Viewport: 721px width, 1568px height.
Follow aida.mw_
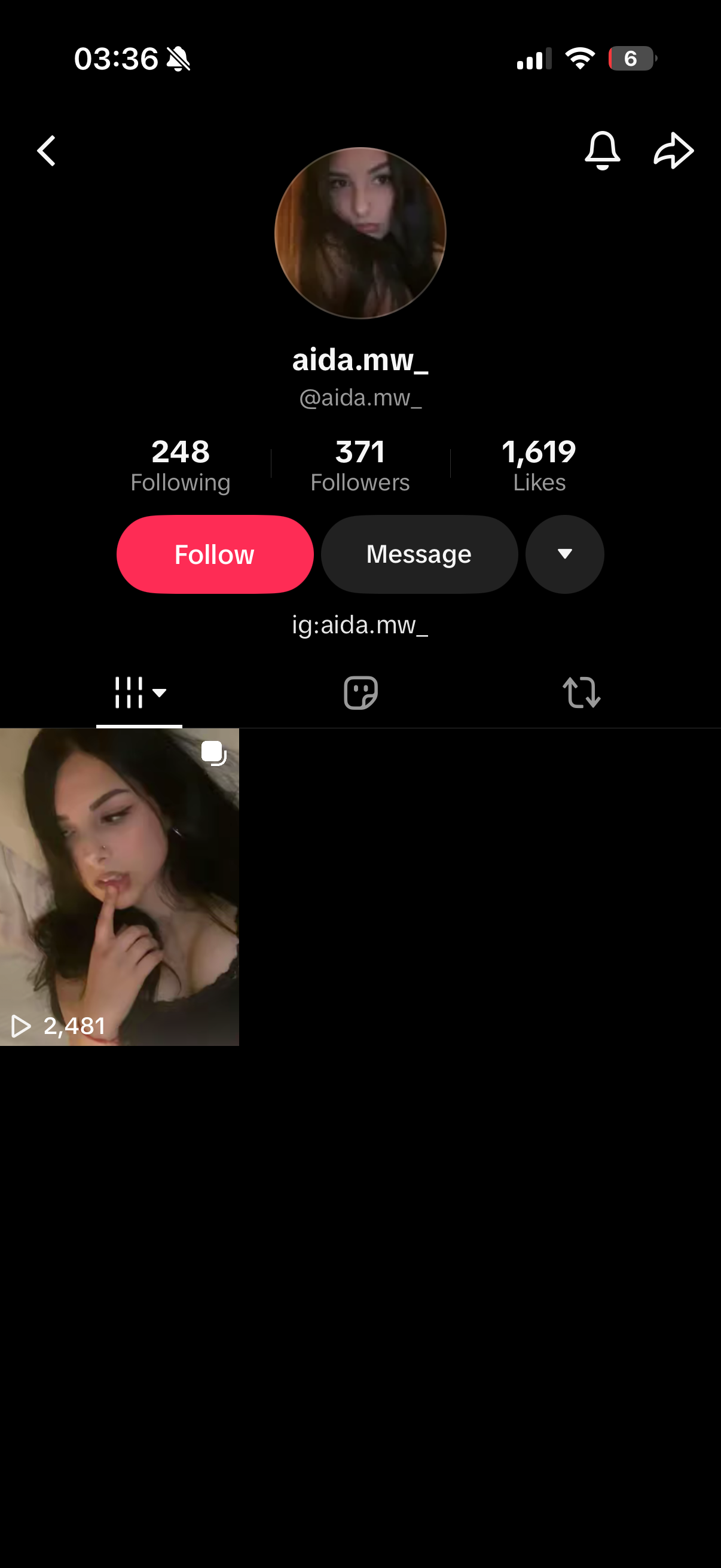tap(215, 554)
